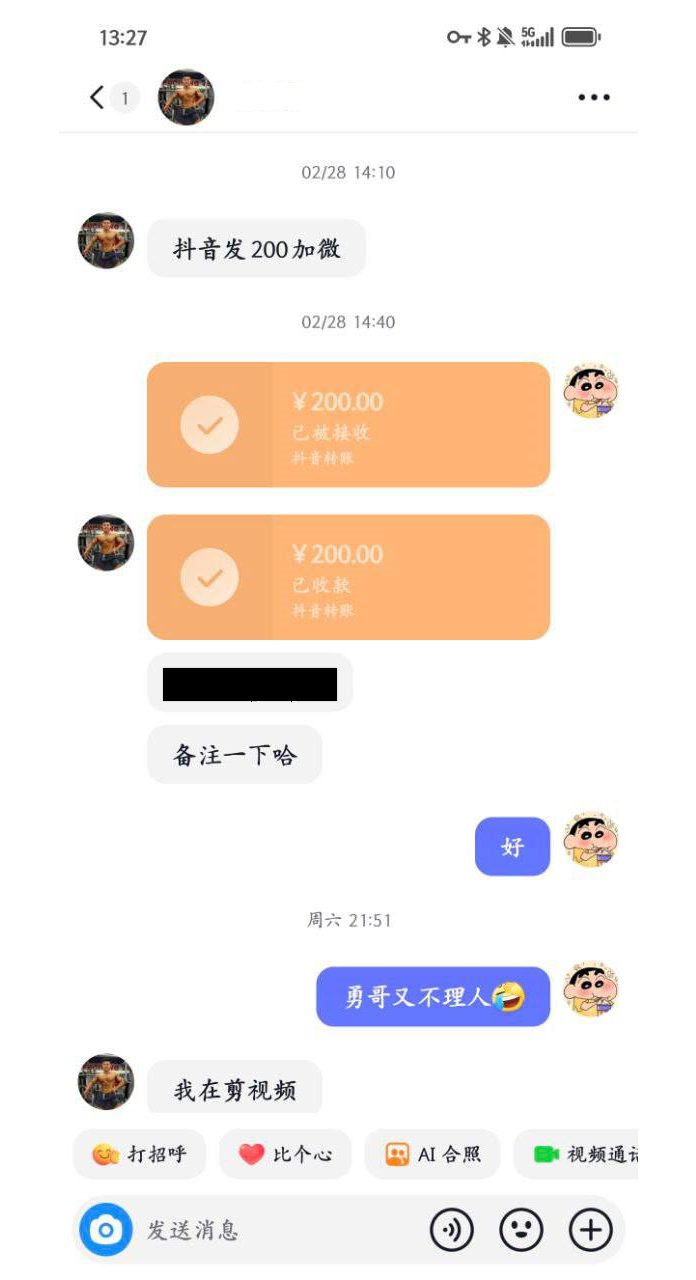Open the received ¥200.00 transfer marked 已收款
Screen dimensions: 696x1280
click(x=348, y=577)
